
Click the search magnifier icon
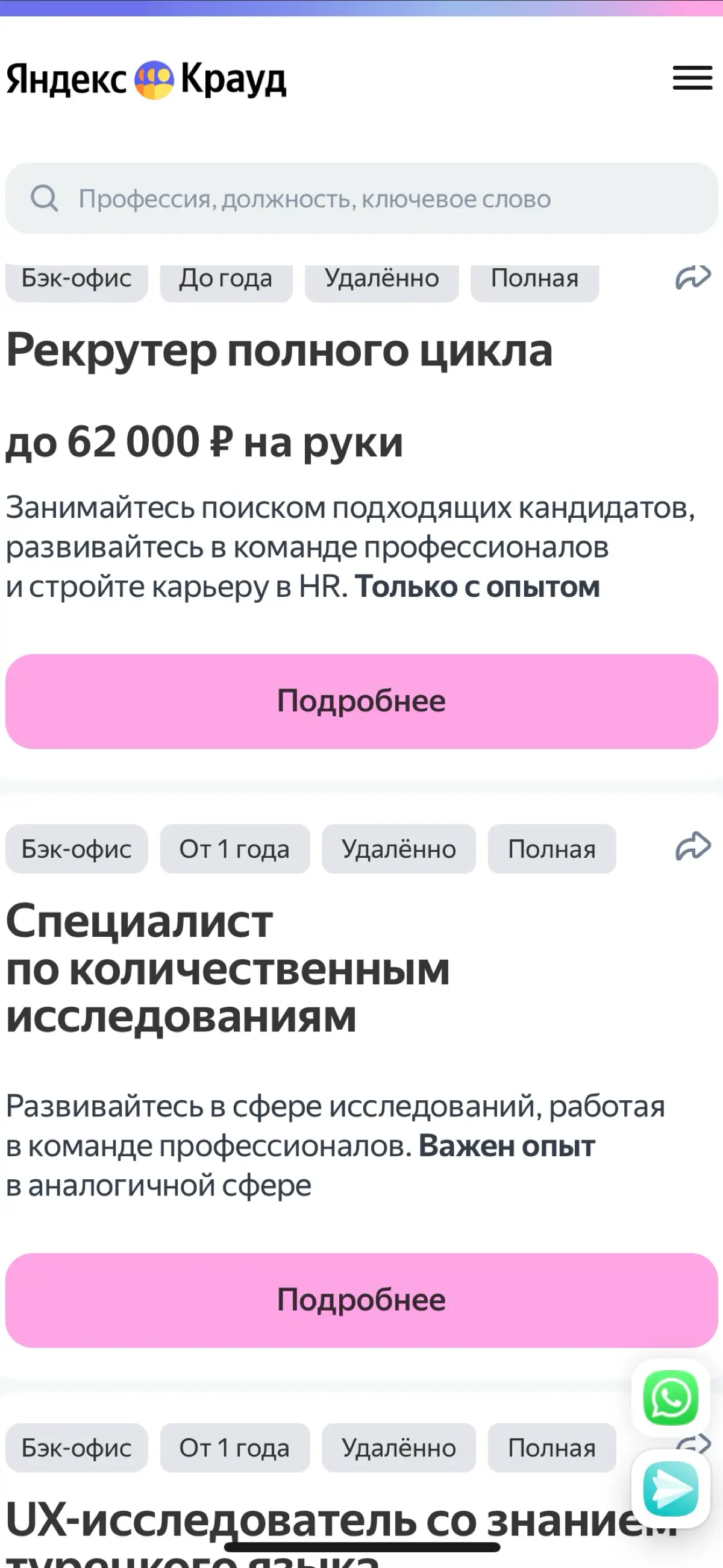(45, 197)
